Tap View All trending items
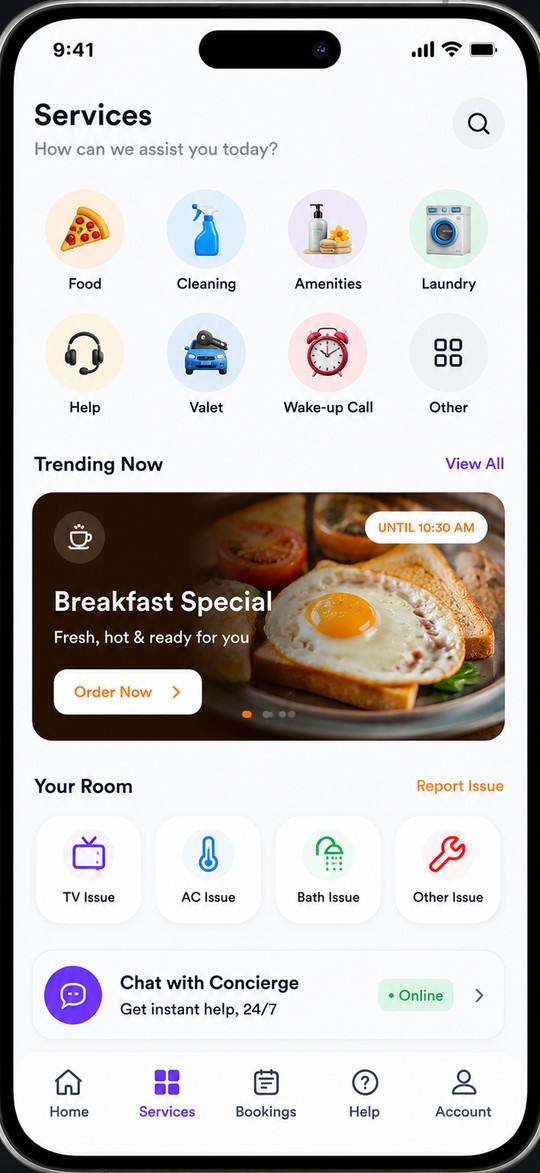540x1173 pixels. click(475, 464)
